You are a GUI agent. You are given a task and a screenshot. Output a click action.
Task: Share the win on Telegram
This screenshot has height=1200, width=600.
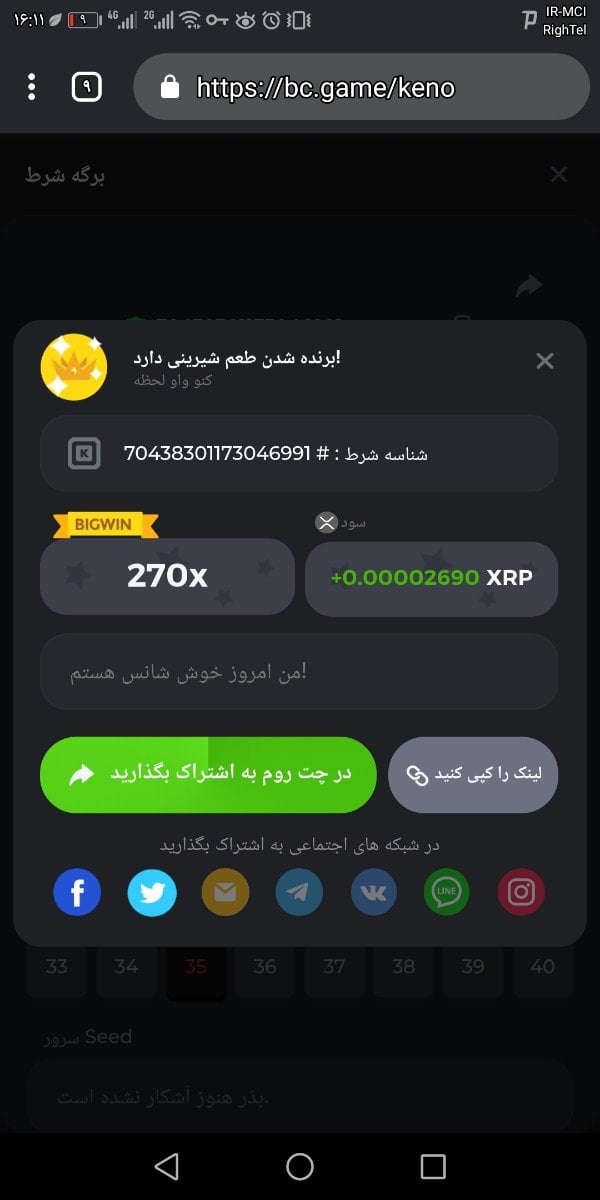pos(298,892)
